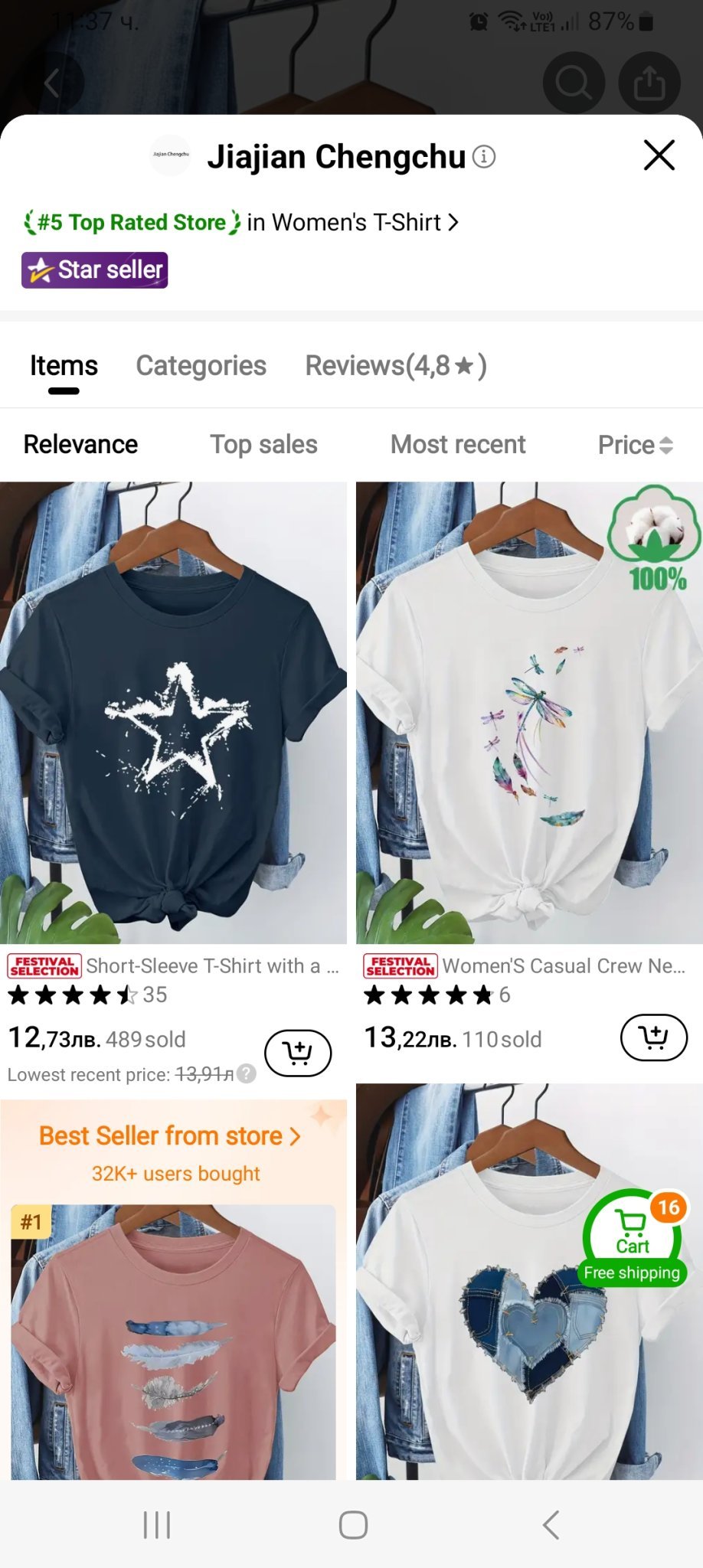The height and width of the screenshot is (1568, 703).
Task: Select the Items tab
Action: point(64,366)
